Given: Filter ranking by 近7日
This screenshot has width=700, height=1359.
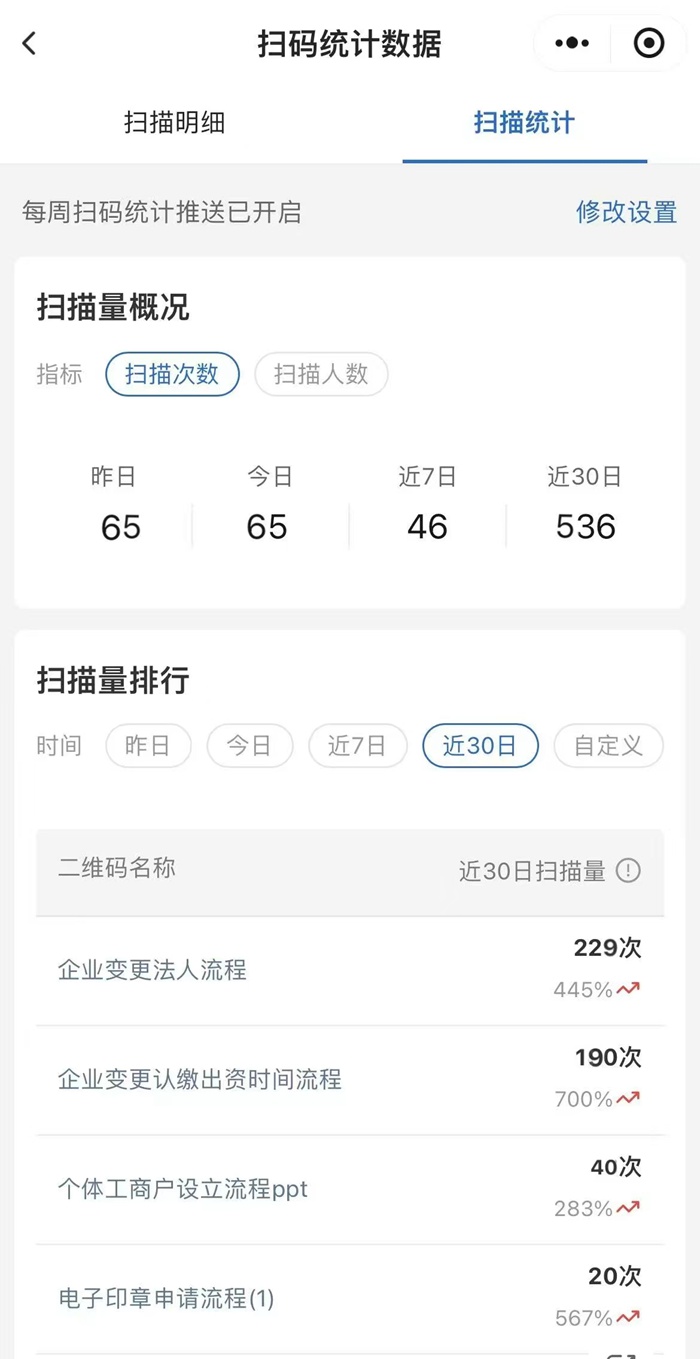Looking at the screenshot, I should (357, 746).
